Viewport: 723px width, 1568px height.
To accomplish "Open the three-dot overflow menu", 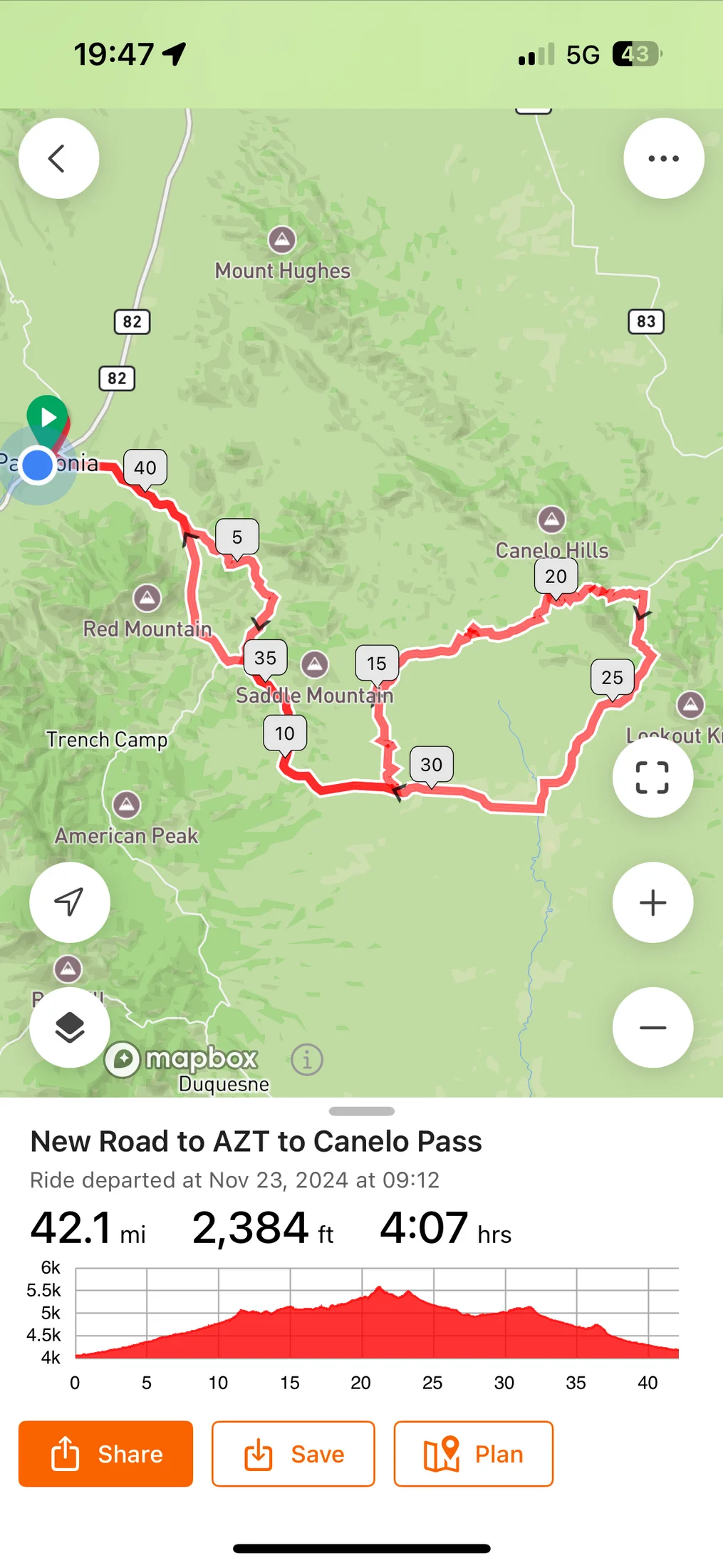I will coord(664,158).
